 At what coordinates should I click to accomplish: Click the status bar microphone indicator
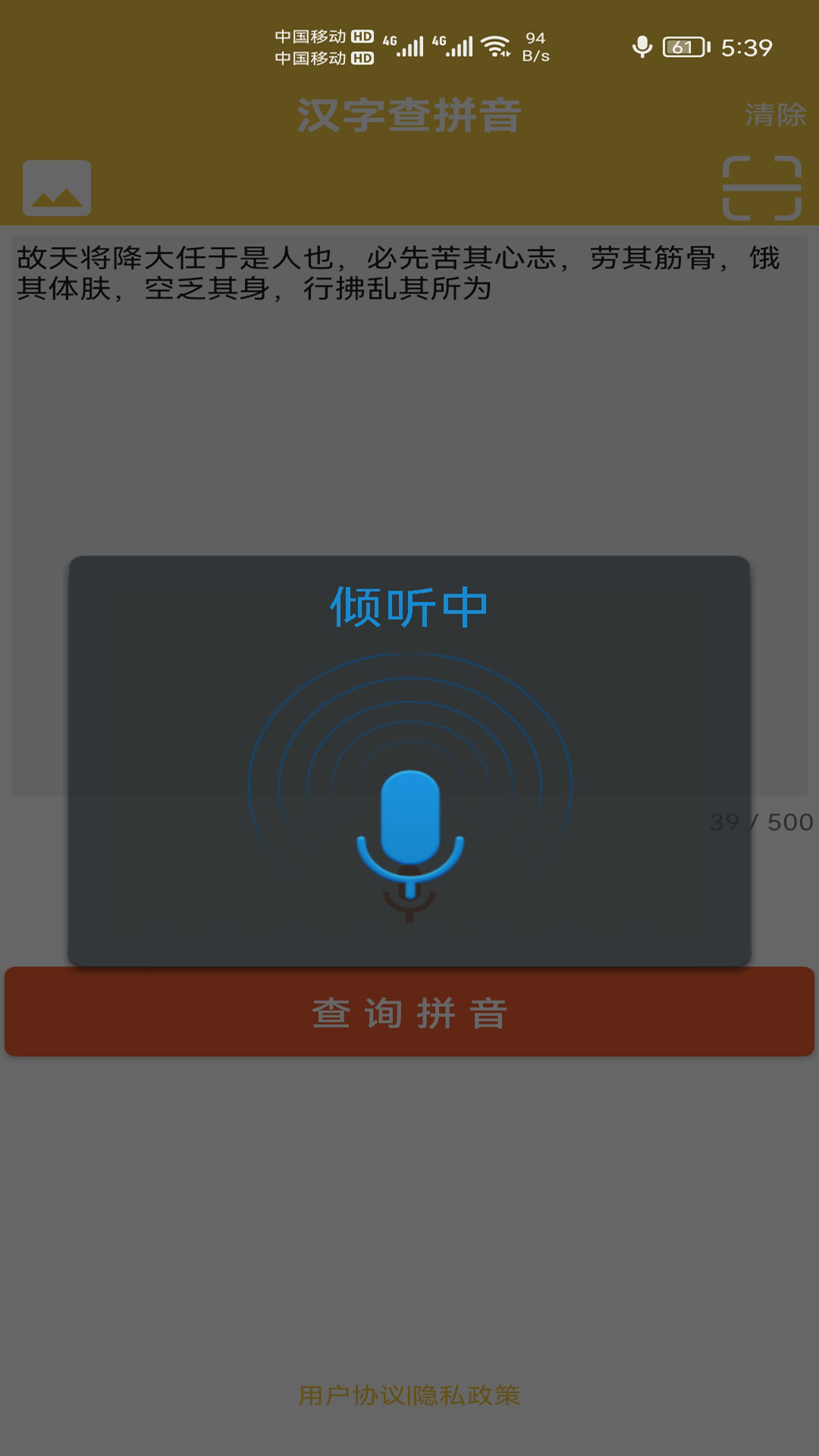(x=641, y=45)
